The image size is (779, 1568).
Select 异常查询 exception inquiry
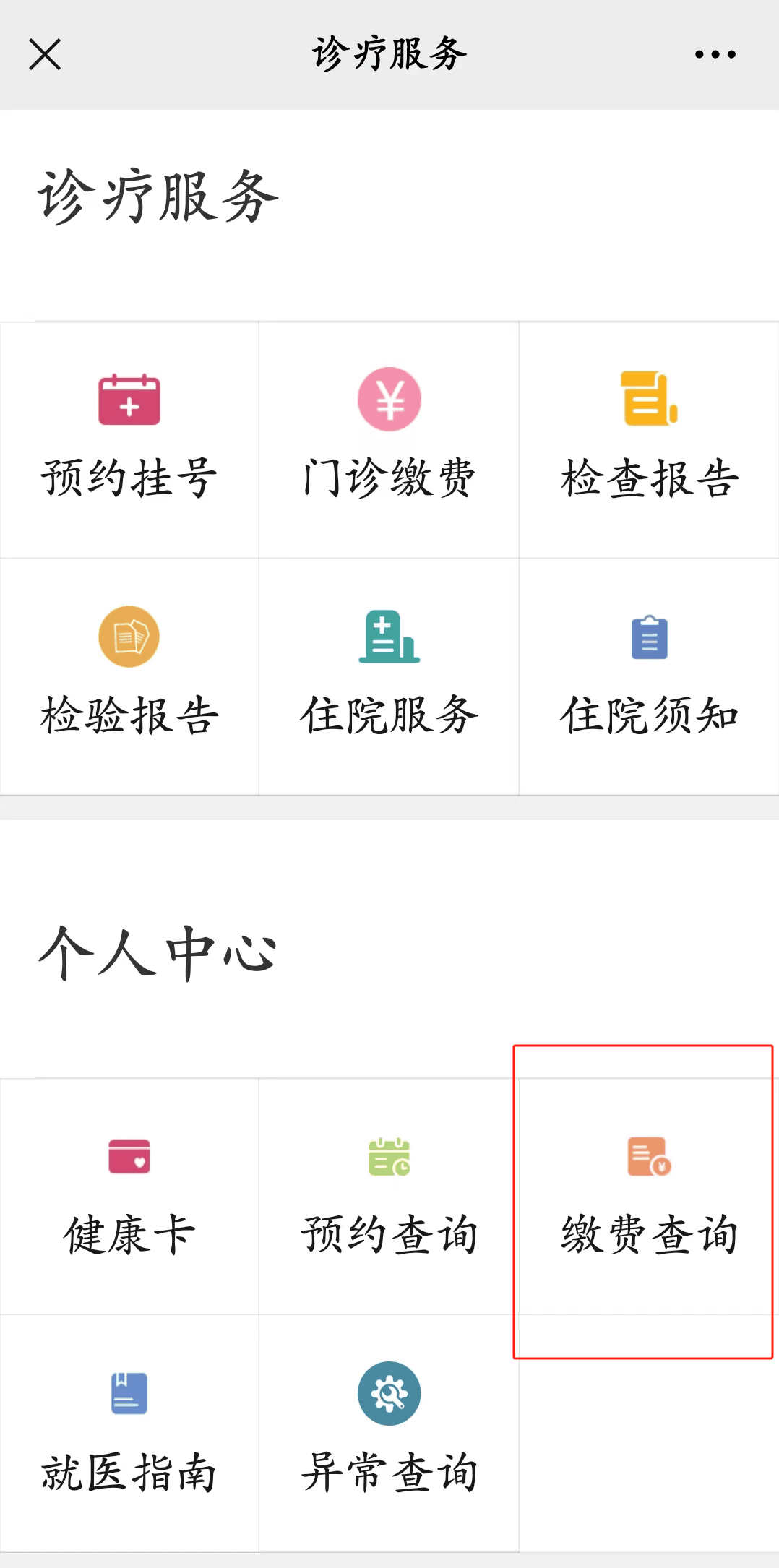point(389,1434)
